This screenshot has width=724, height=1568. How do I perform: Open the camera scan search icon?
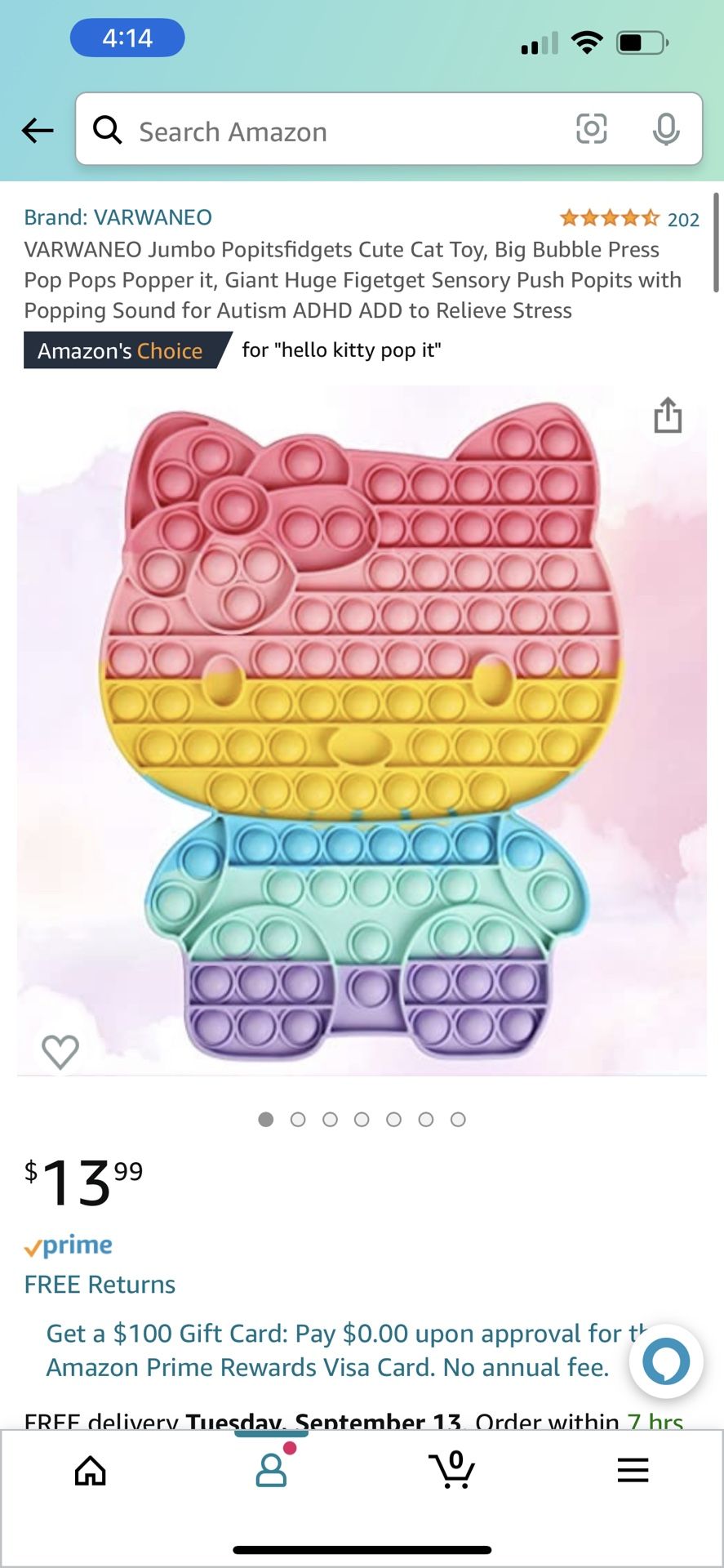click(x=591, y=129)
